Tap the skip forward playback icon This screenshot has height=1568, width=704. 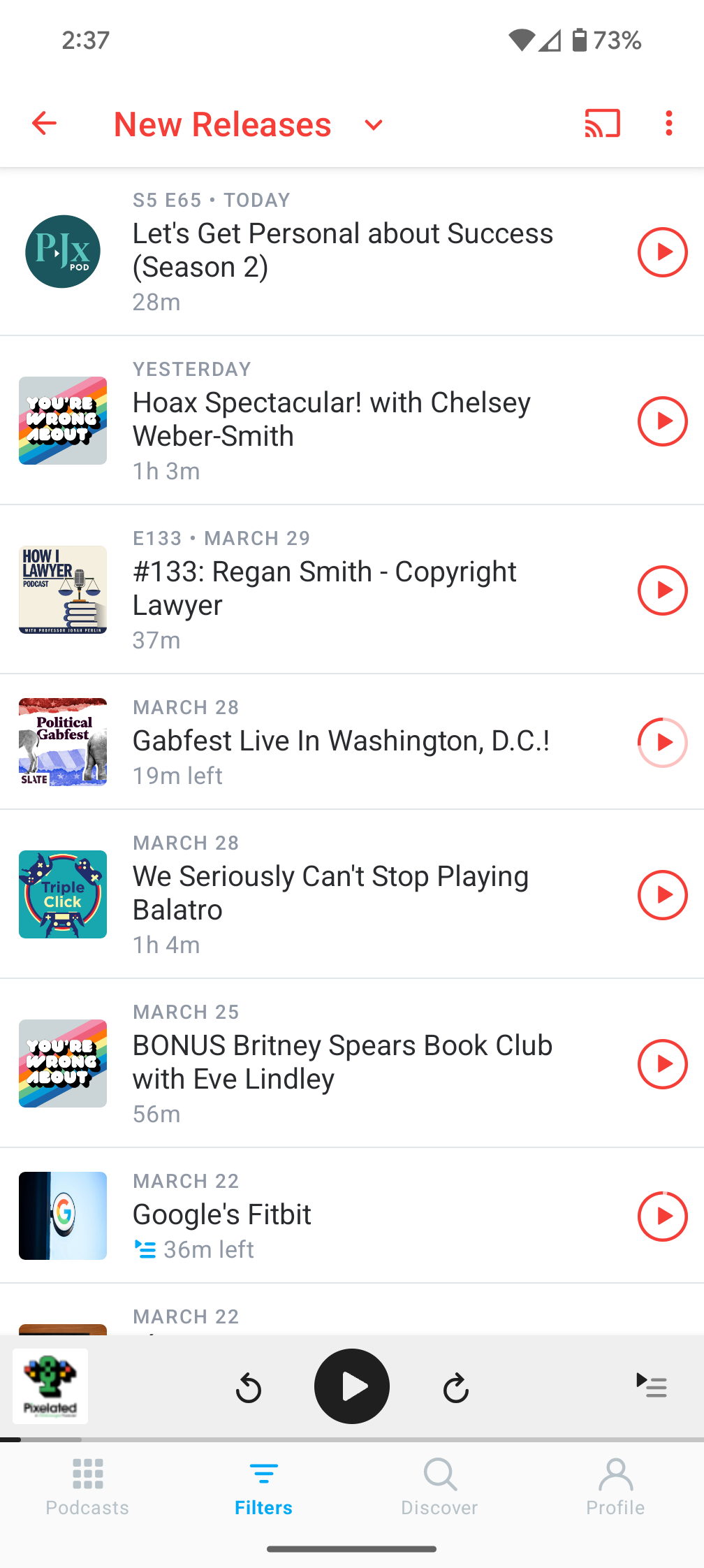click(455, 1386)
